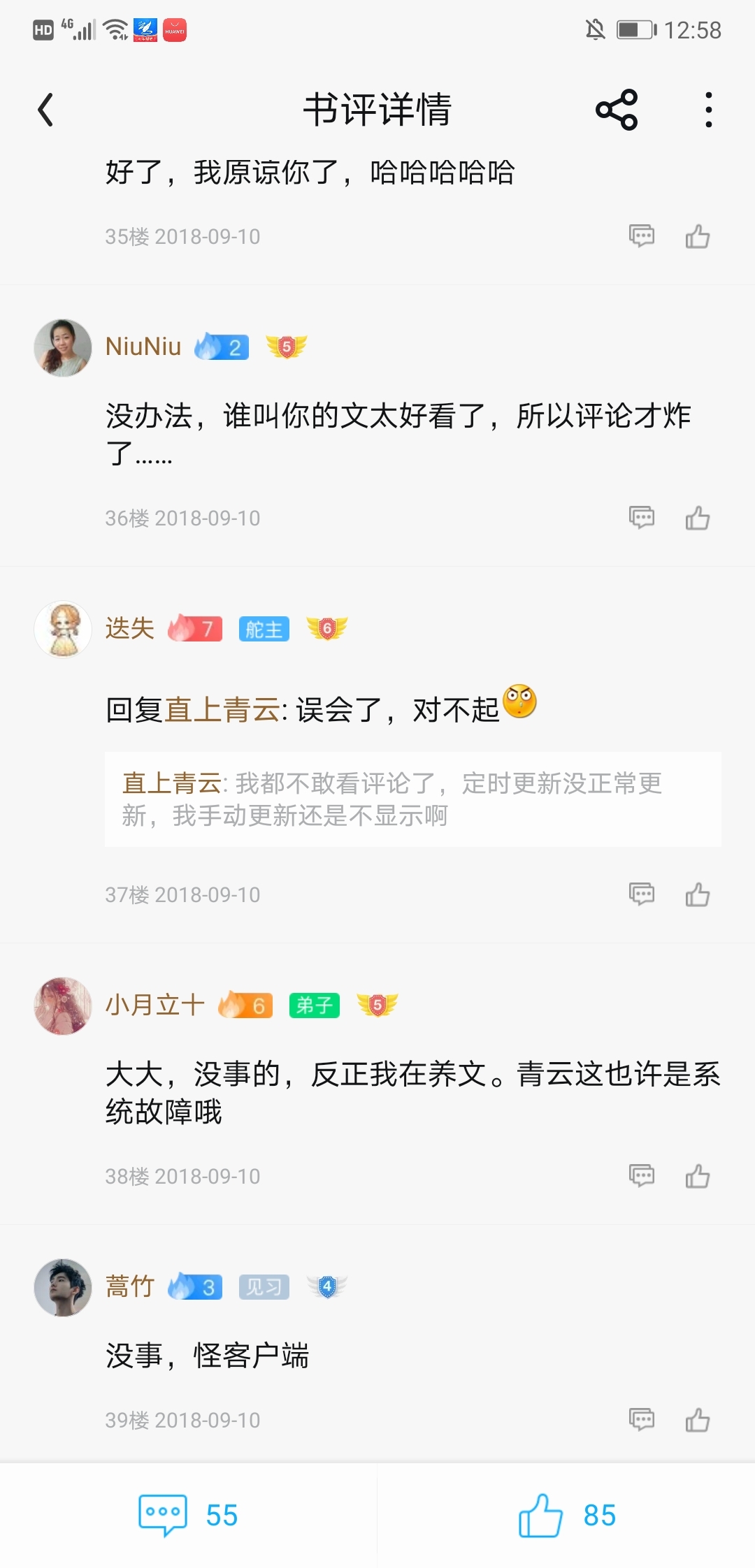Reply to 蒿竹's 39楼 comment

click(x=641, y=1420)
